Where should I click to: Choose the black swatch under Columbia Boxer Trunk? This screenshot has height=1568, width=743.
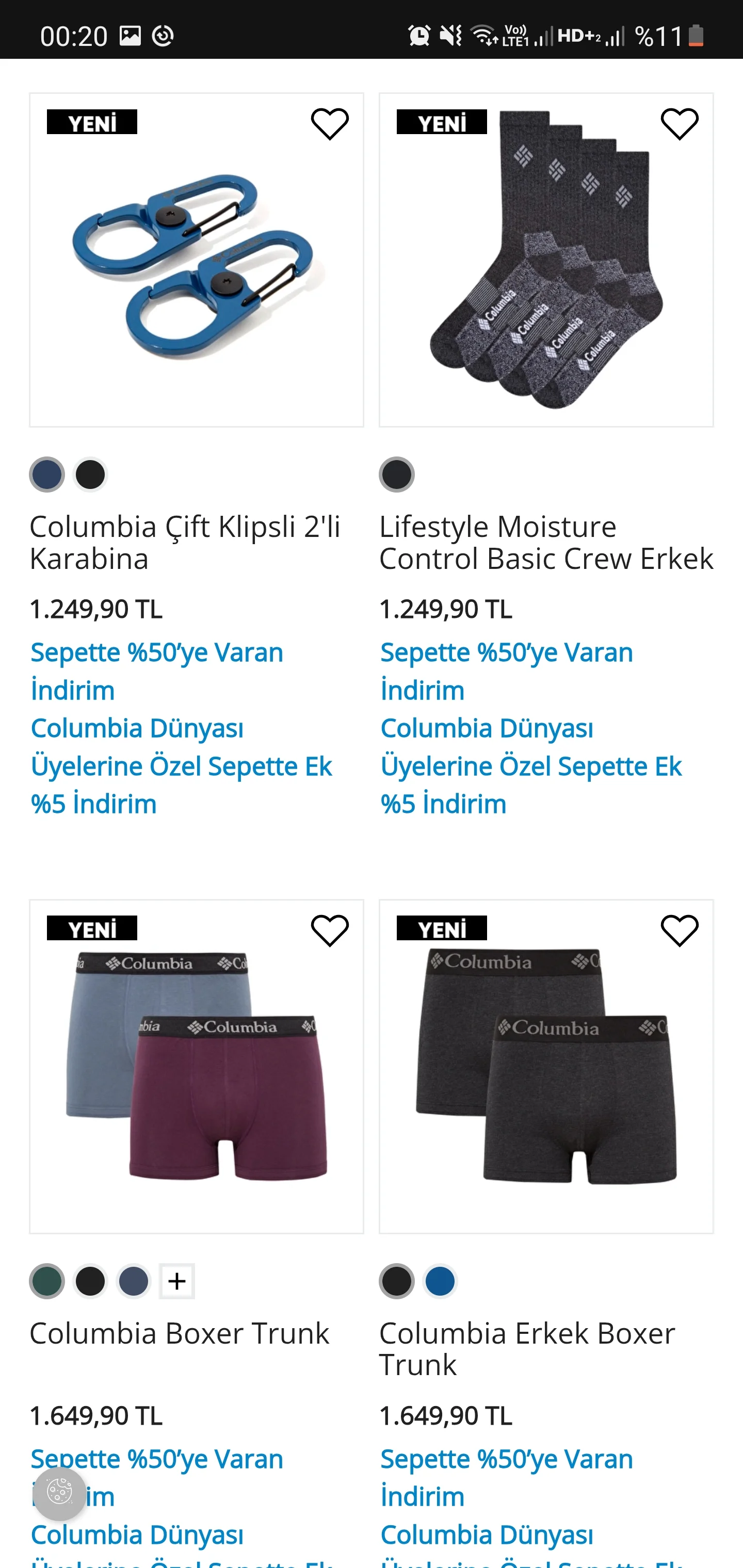click(90, 1281)
